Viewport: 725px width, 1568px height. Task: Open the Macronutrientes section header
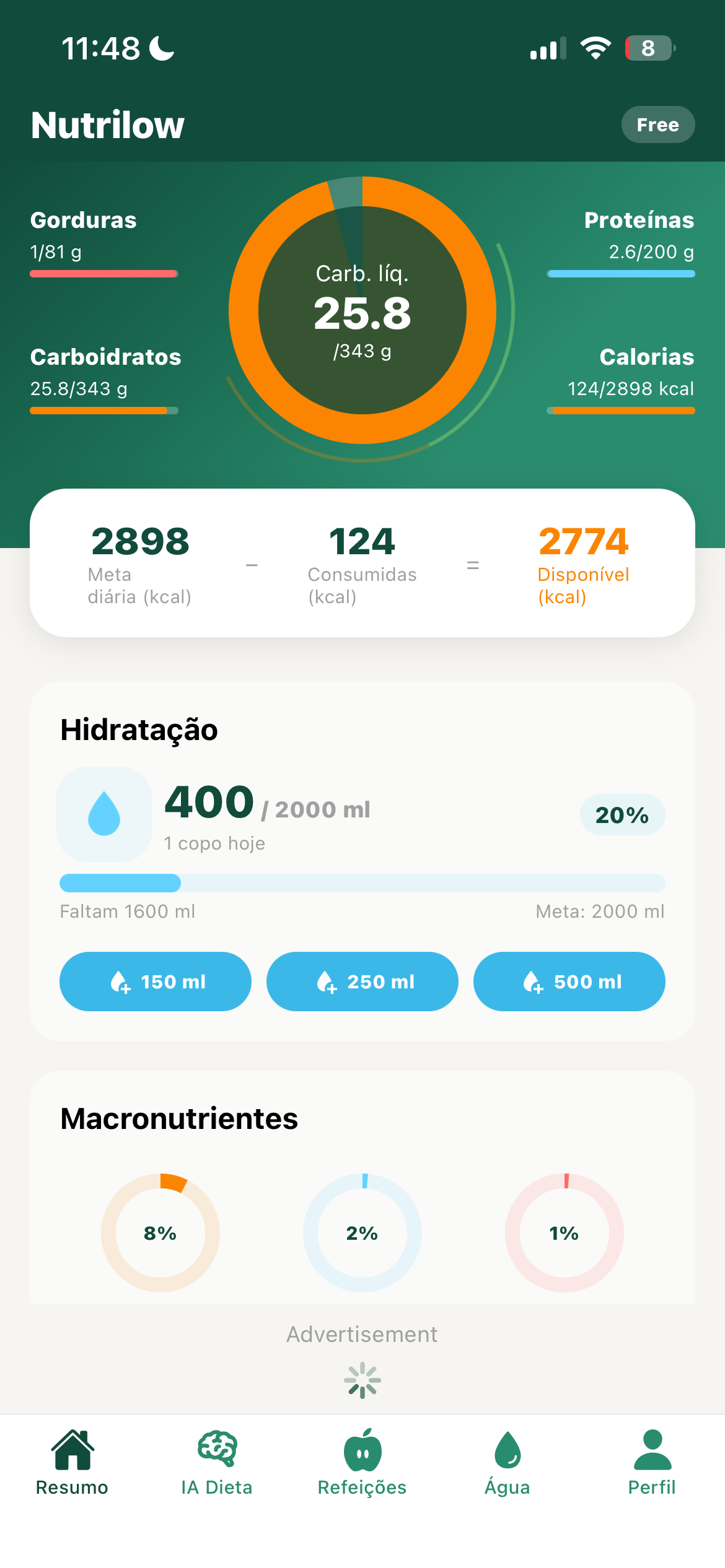[178, 1118]
